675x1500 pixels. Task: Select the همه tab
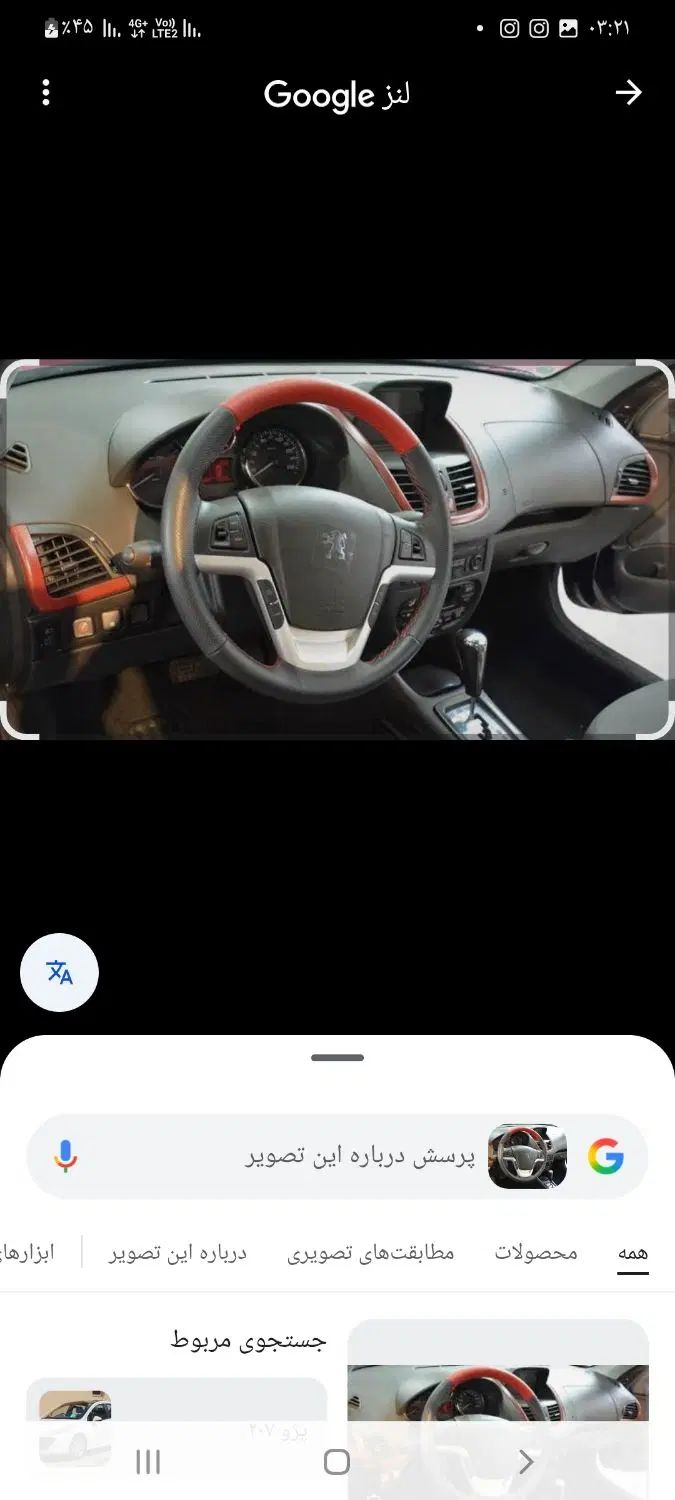[x=632, y=1252]
